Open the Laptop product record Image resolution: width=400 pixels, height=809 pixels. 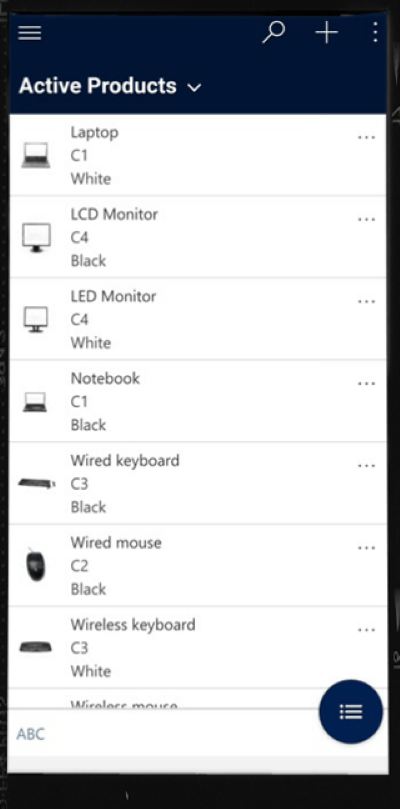click(198, 155)
